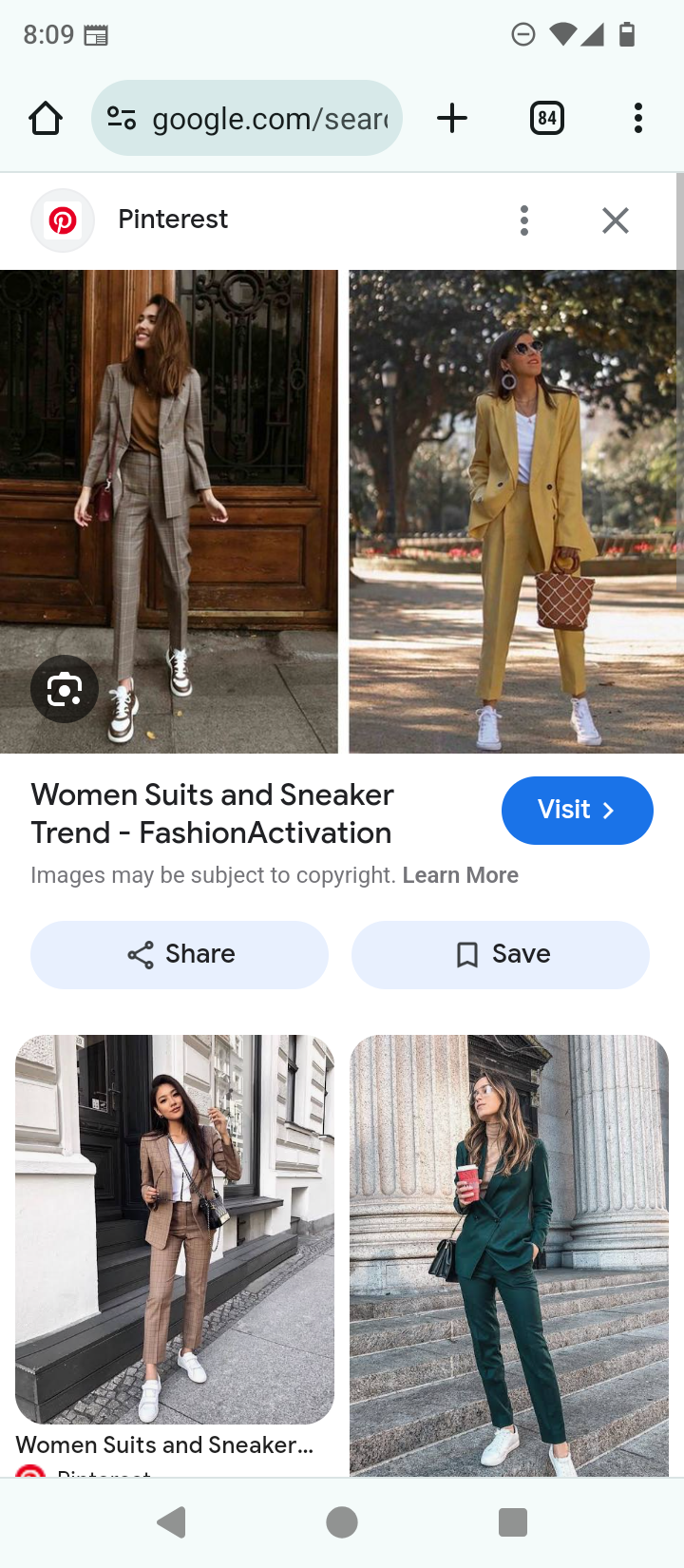Image resolution: width=684 pixels, height=1568 pixels.
Task: Open a new browser tab
Action: (x=452, y=119)
